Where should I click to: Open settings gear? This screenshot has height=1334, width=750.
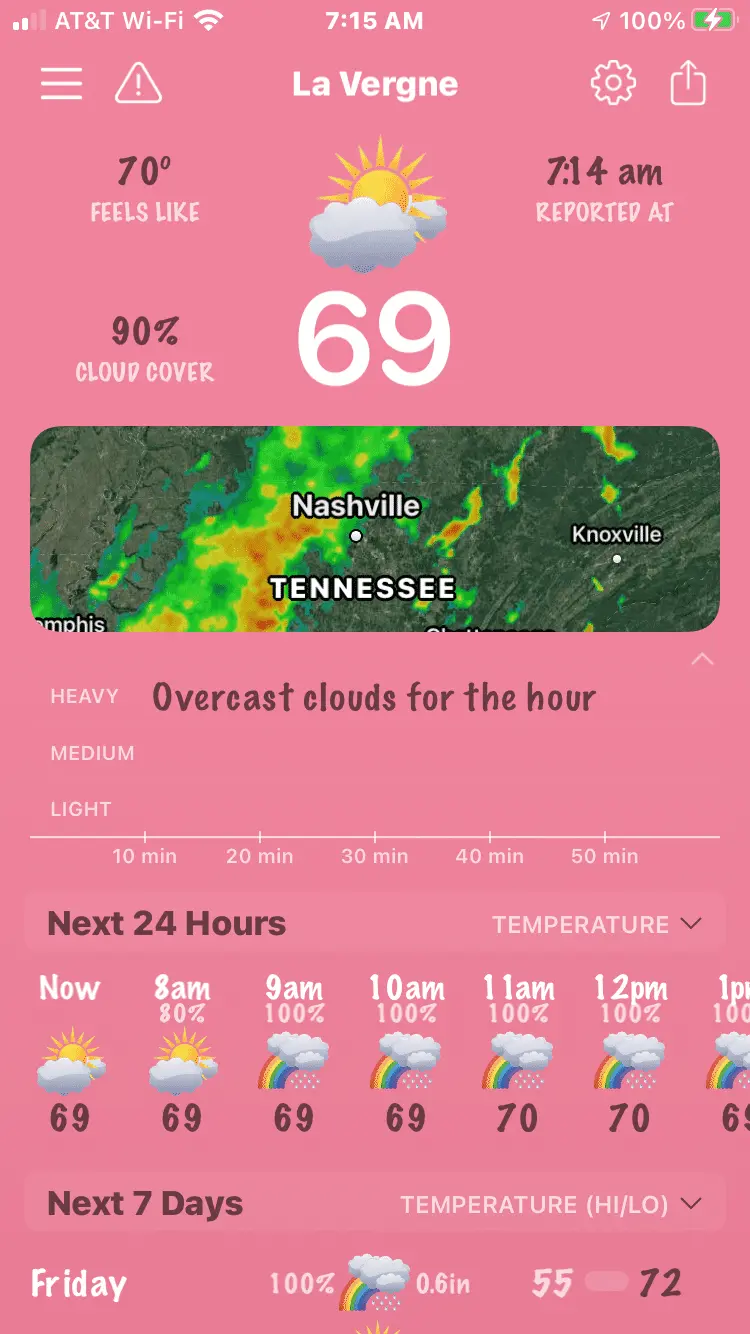click(x=613, y=84)
